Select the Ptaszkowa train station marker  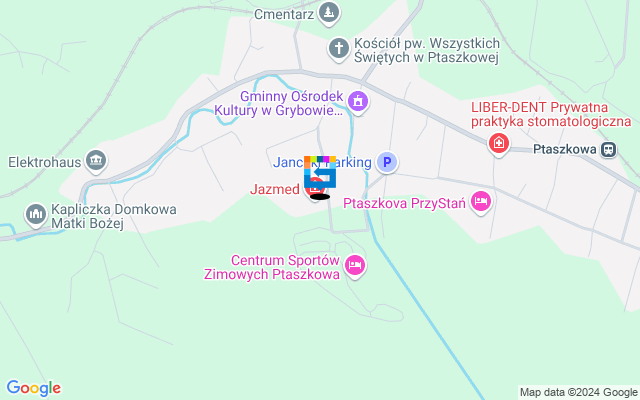pyautogui.click(x=608, y=149)
